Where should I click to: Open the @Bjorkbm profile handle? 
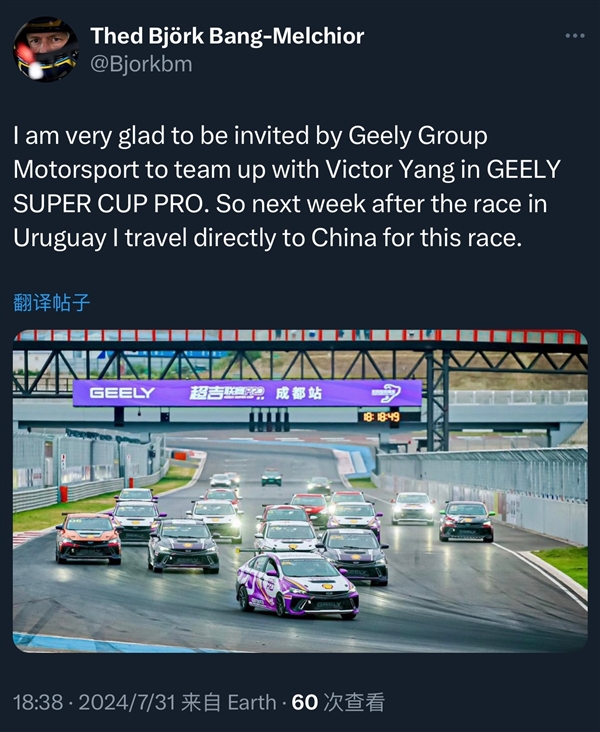(141, 64)
